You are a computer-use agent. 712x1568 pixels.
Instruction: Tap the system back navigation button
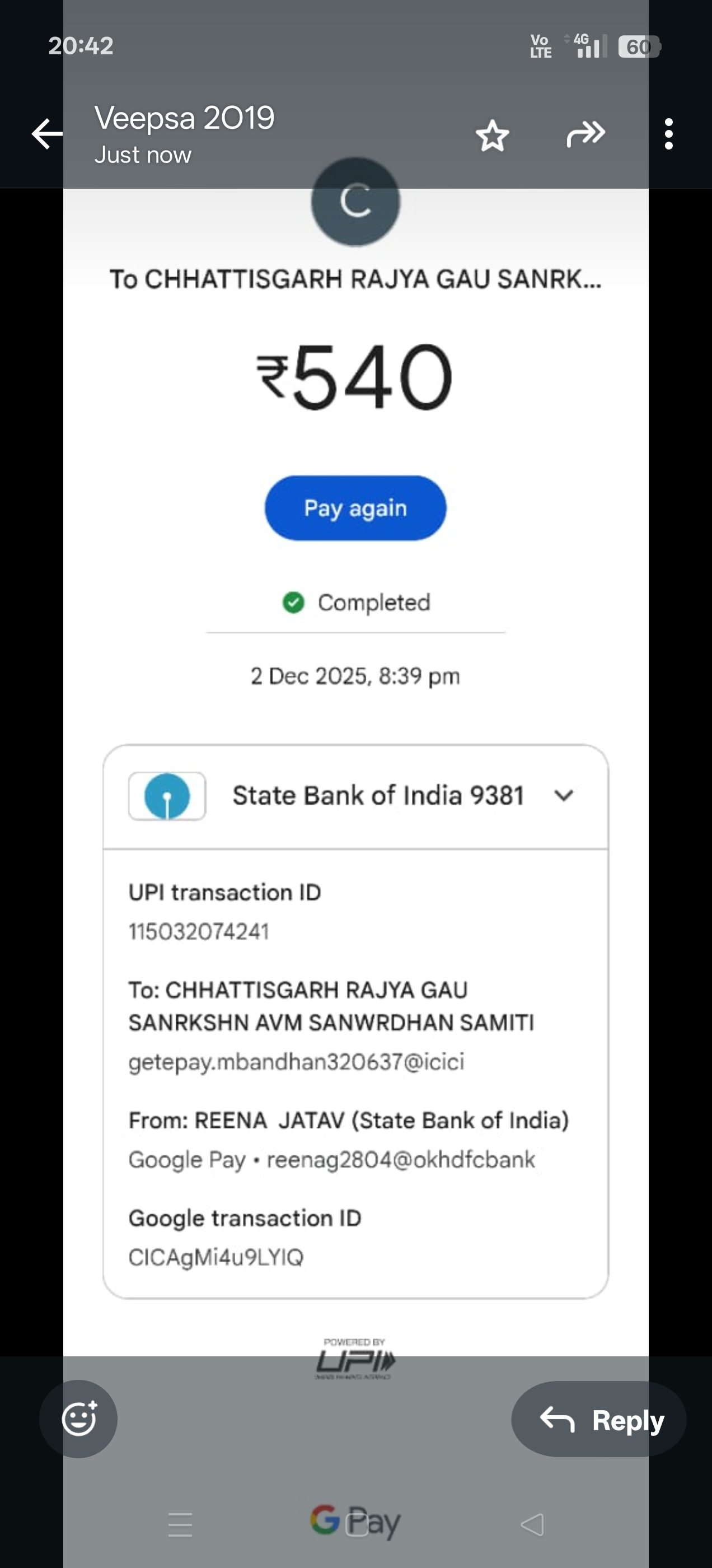(x=532, y=1525)
